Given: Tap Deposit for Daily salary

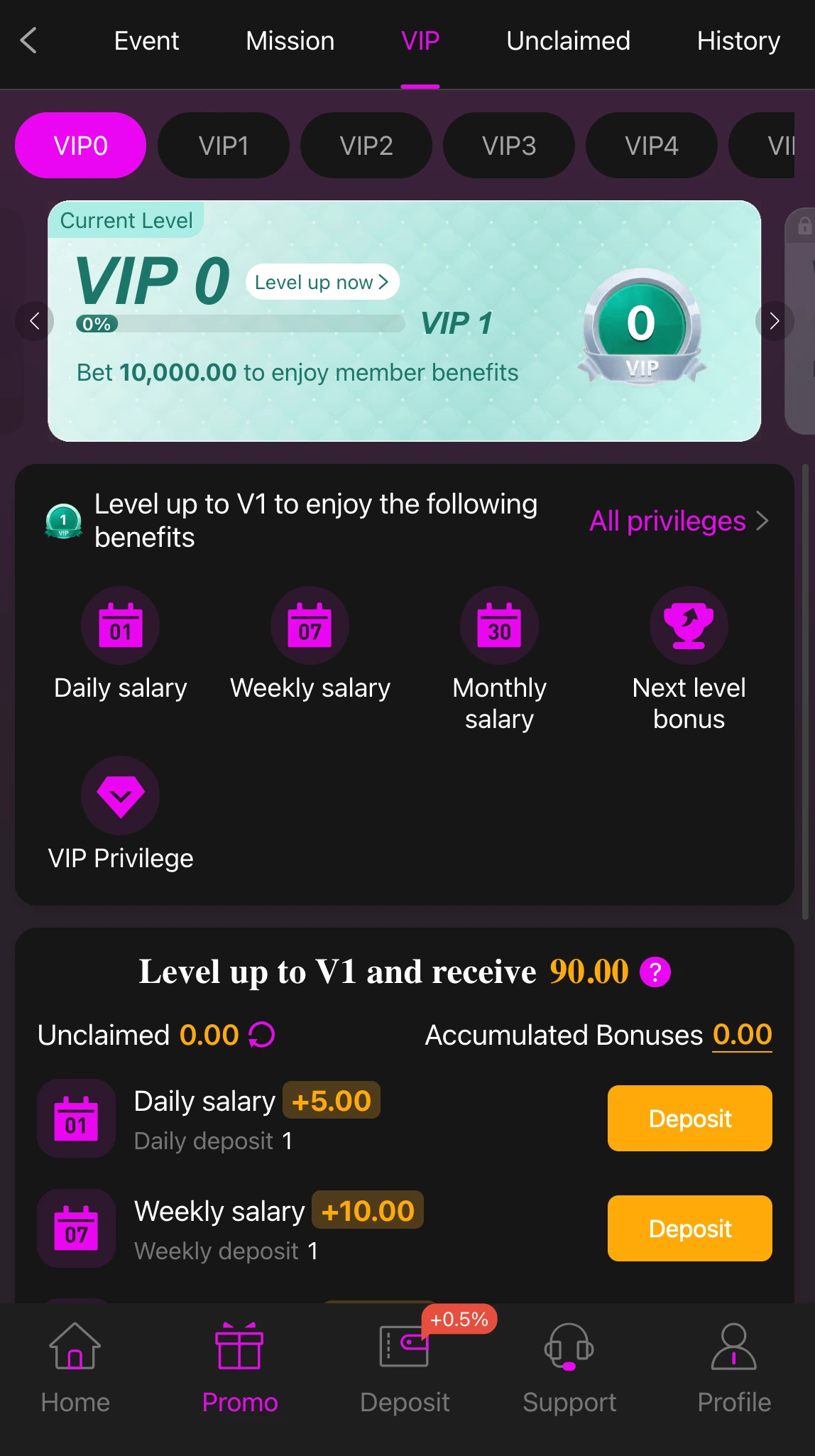Looking at the screenshot, I should coord(690,1118).
